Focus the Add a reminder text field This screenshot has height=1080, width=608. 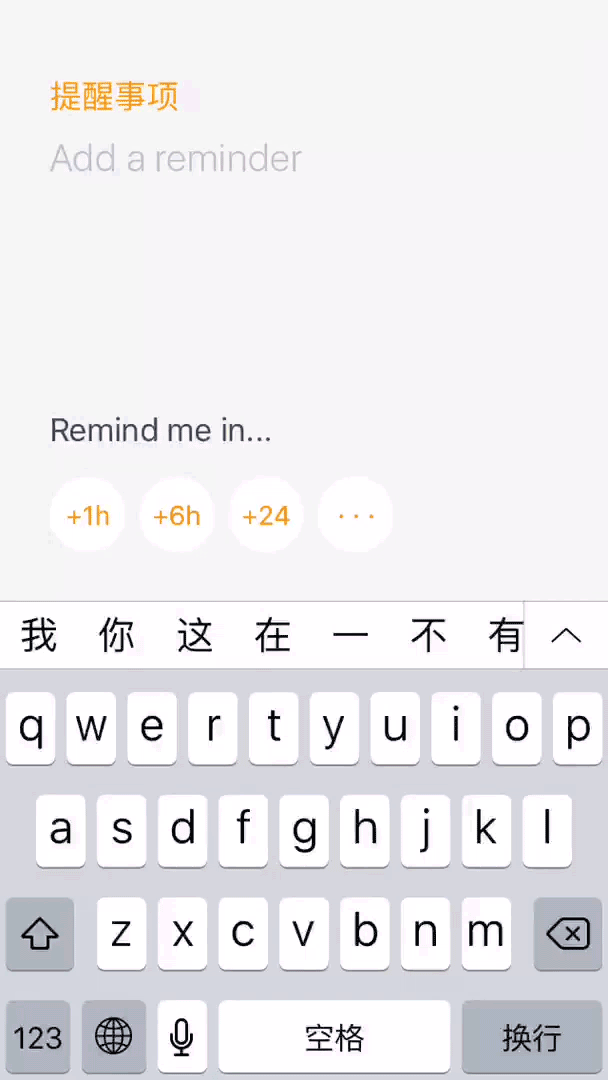click(x=176, y=159)
